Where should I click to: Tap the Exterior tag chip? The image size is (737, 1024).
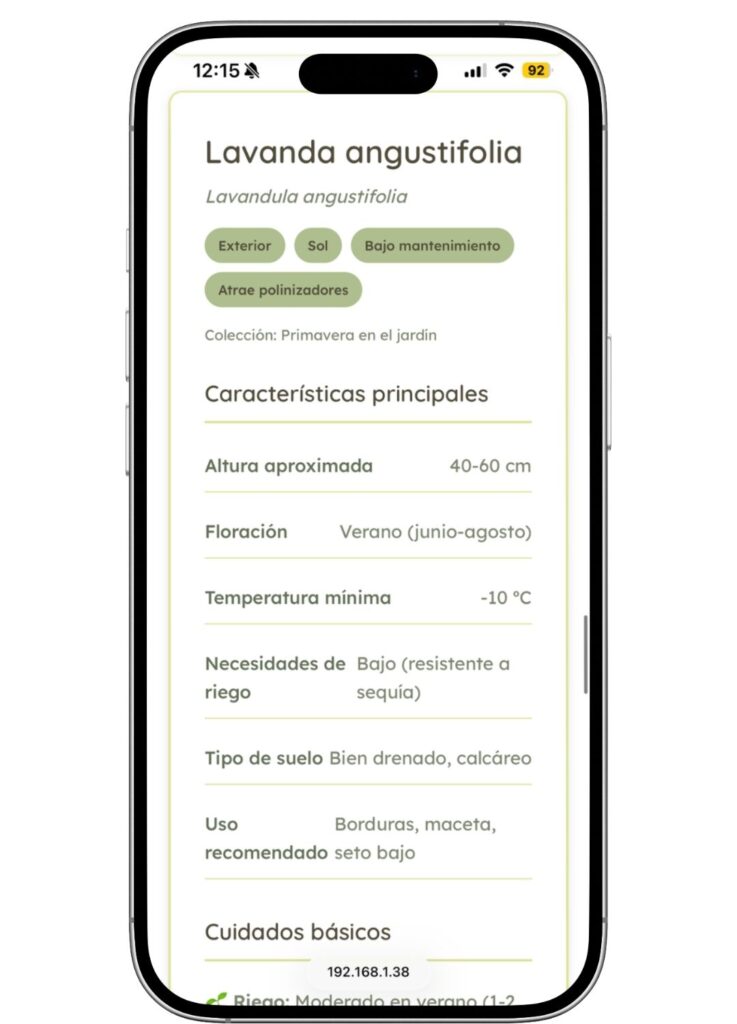[x=245, y=245]
